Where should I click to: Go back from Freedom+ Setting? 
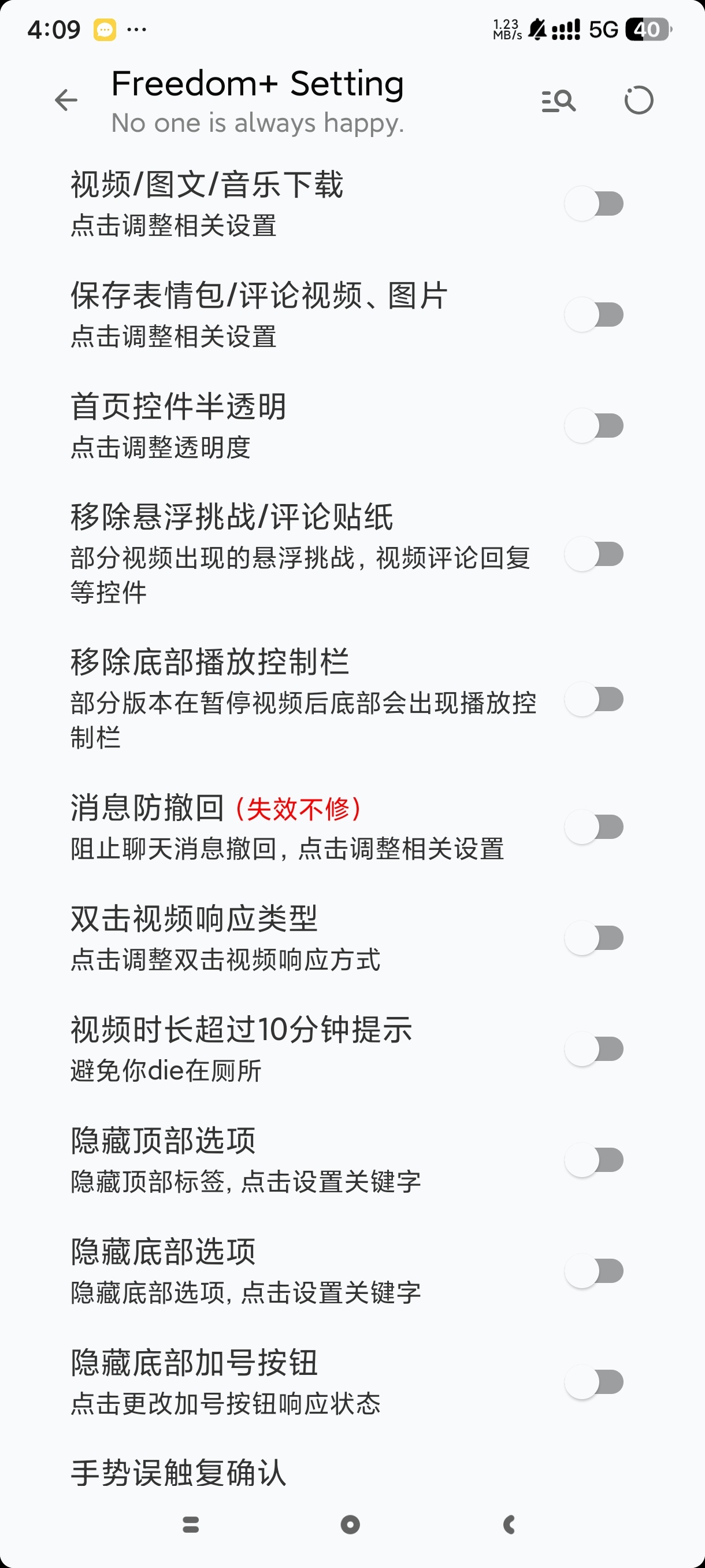tap(66, 101)
